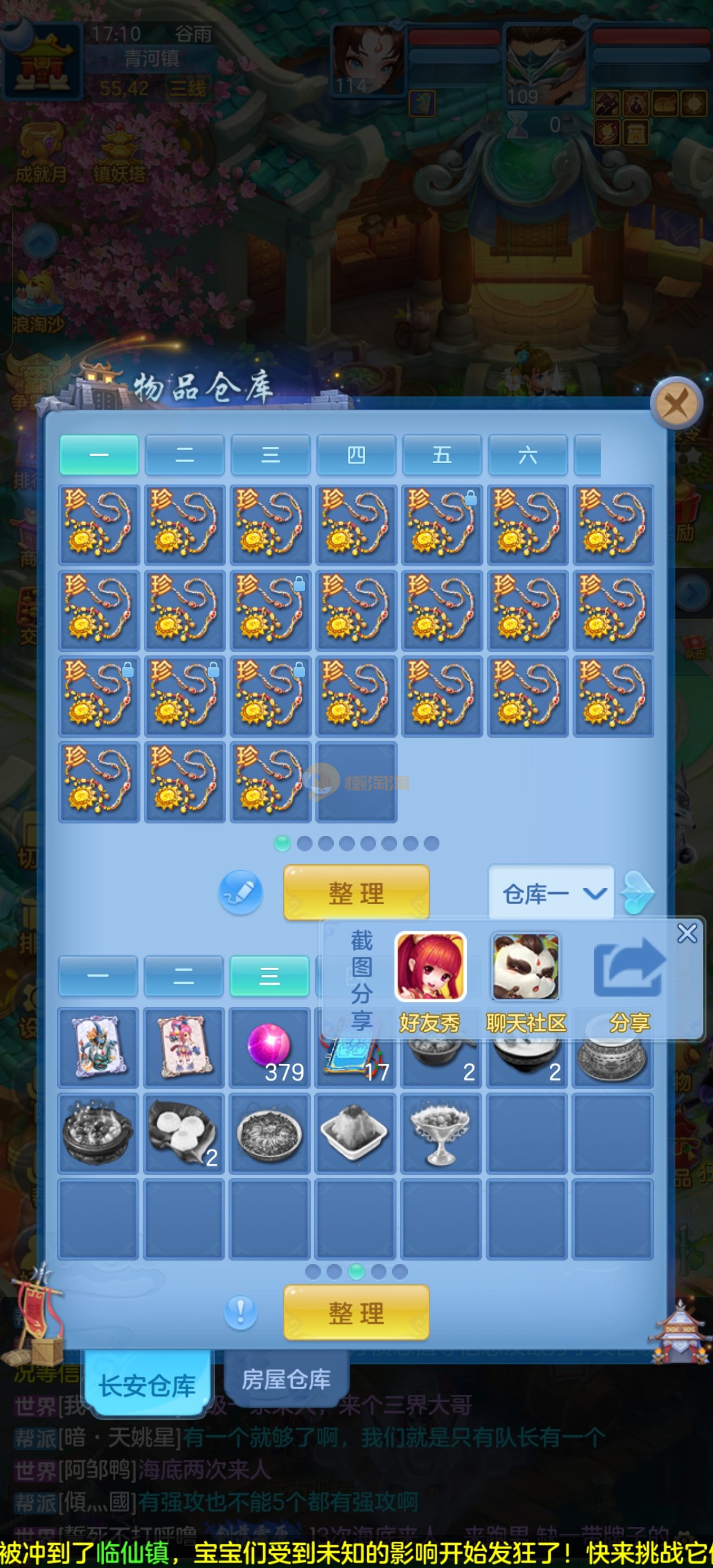This screenshot has width=713, height=1568.
Task: Tap the upper 整理 sort button
Action: (356, 893)
